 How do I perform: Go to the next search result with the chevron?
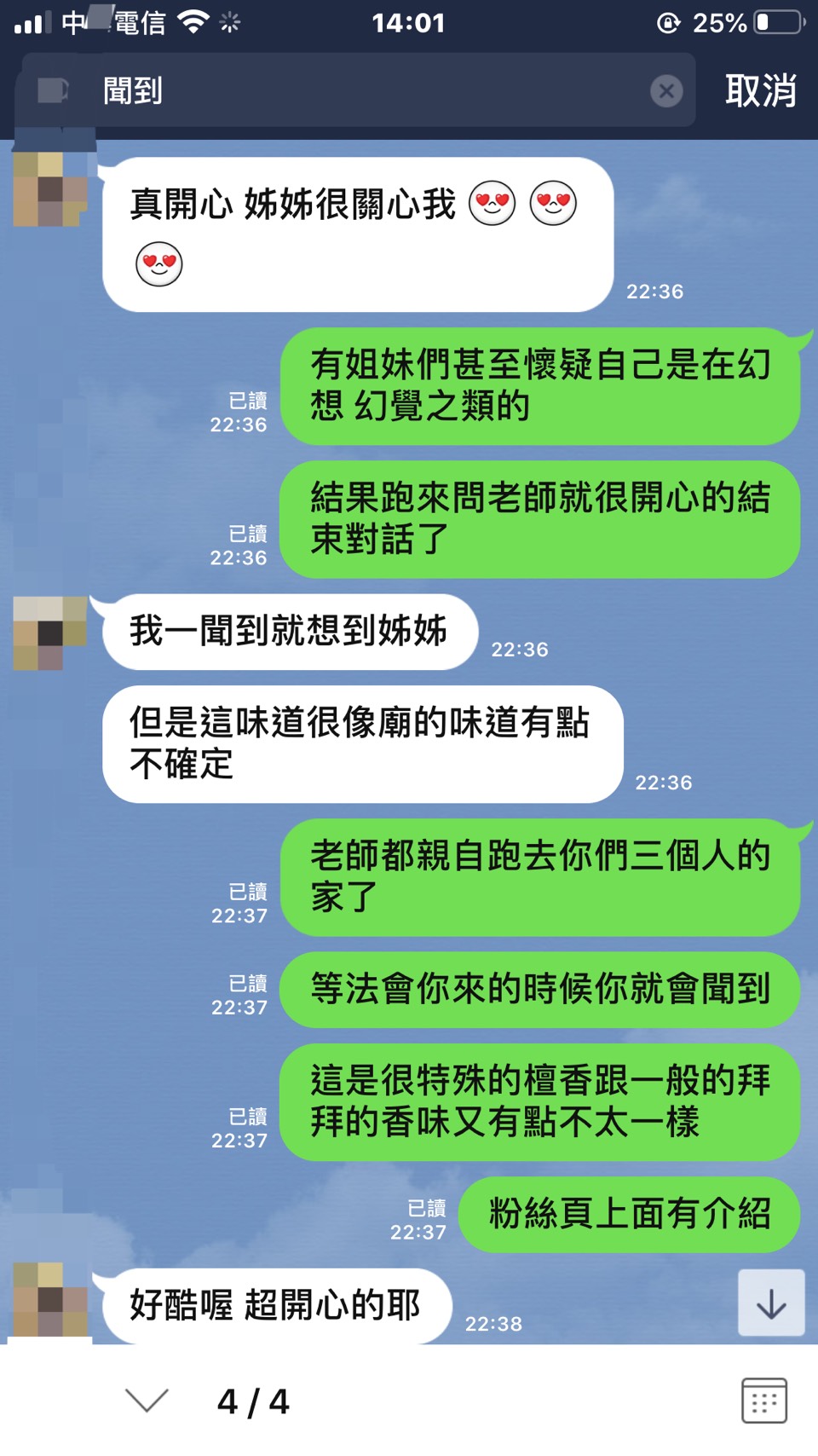147,1401
